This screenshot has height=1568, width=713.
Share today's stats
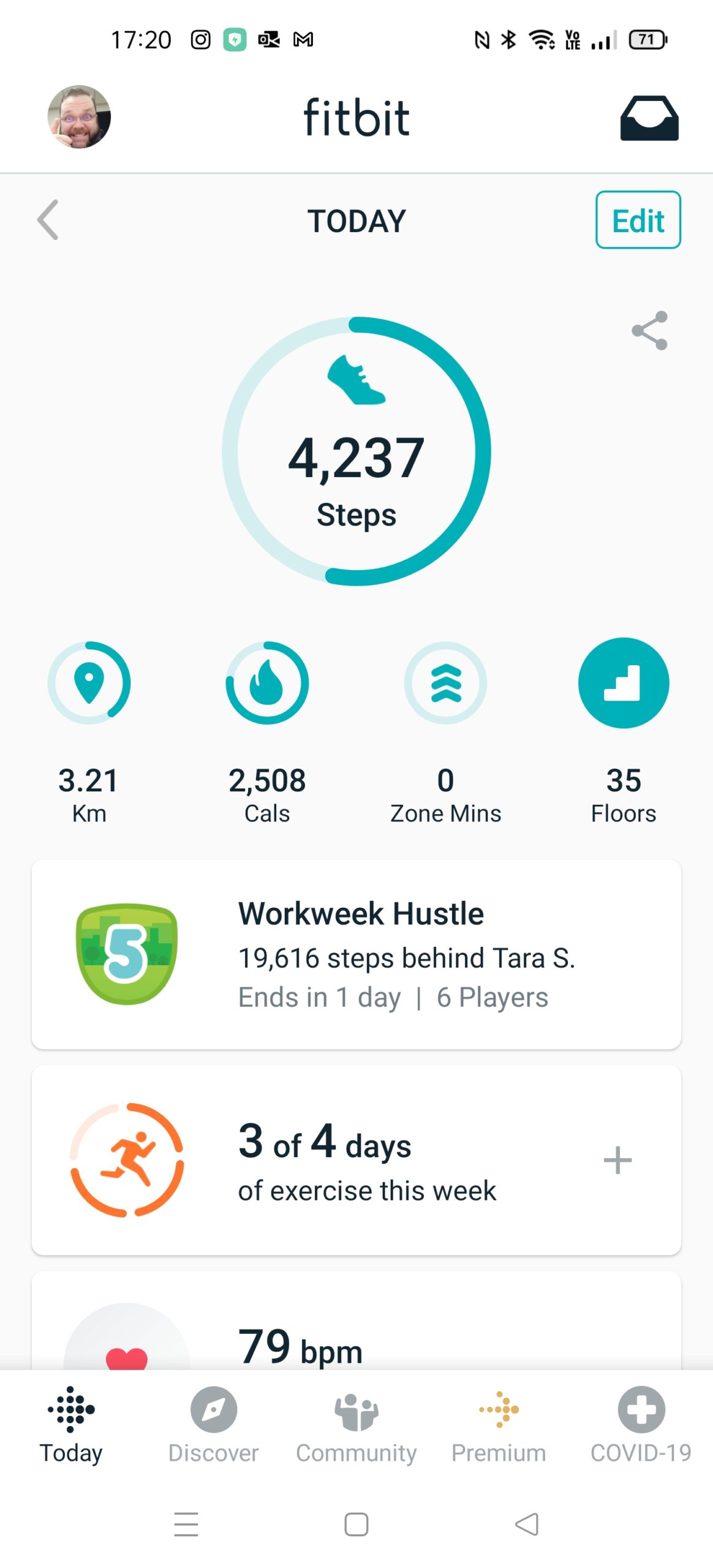(649, 331)
